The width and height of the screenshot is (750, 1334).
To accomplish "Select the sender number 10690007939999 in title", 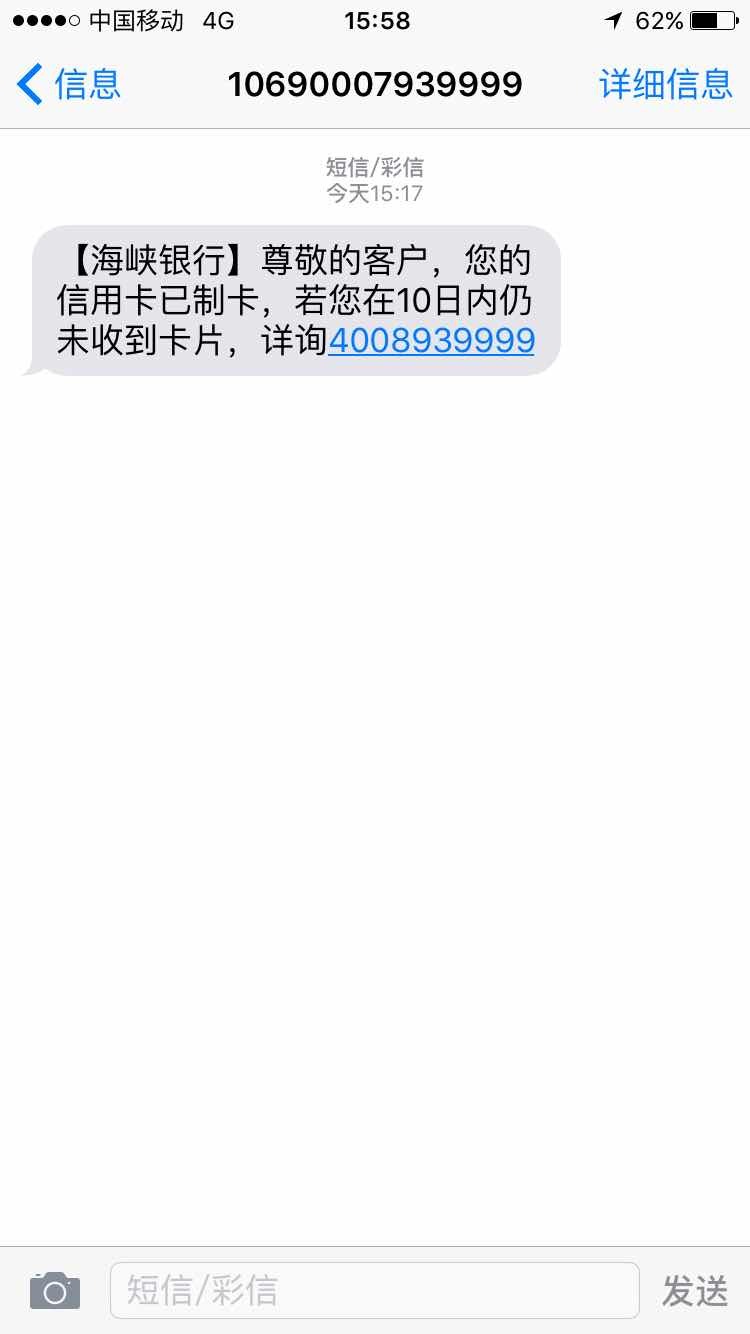I will (x=375, y=84).
